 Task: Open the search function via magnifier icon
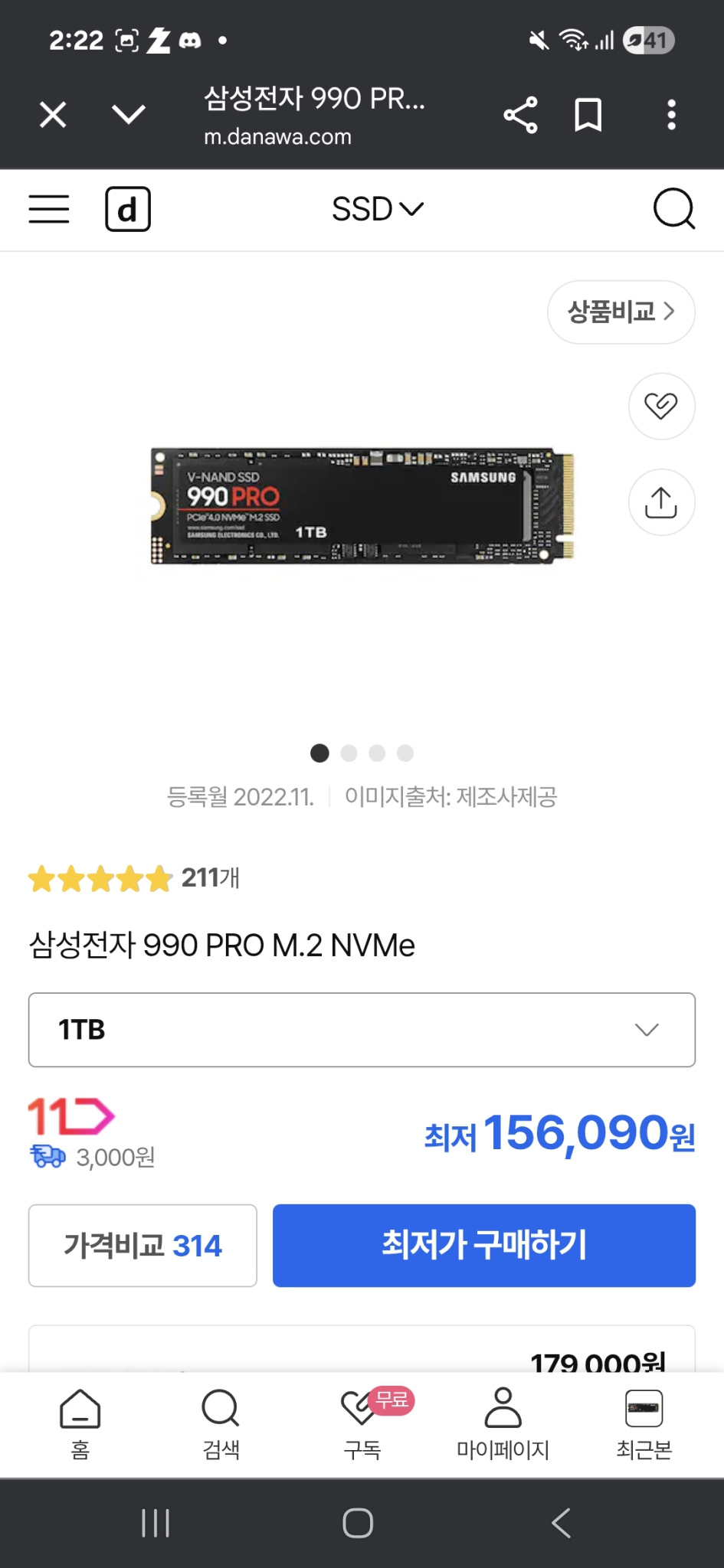pos(673,209)
